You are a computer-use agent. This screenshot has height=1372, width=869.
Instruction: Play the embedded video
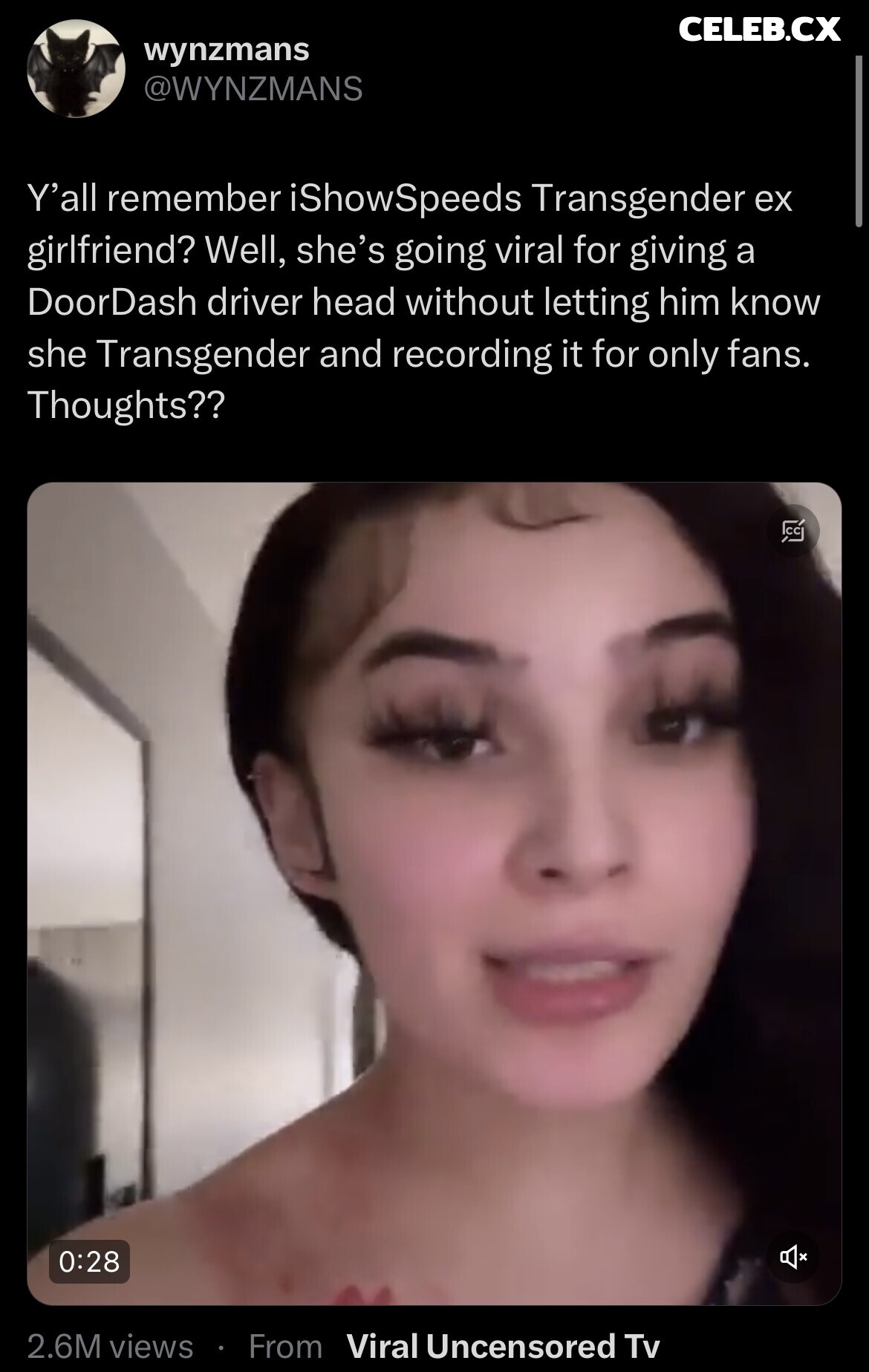(x=434, y=892)
